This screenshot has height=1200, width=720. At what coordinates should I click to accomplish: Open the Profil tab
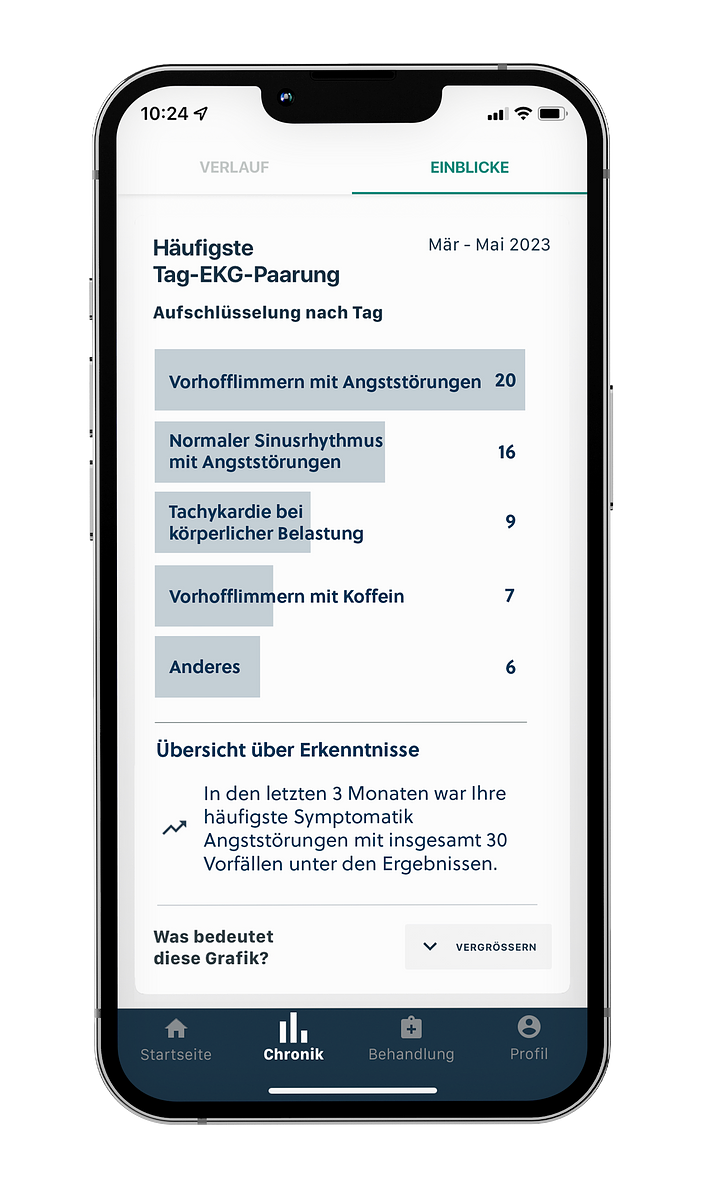point(529,1039)
